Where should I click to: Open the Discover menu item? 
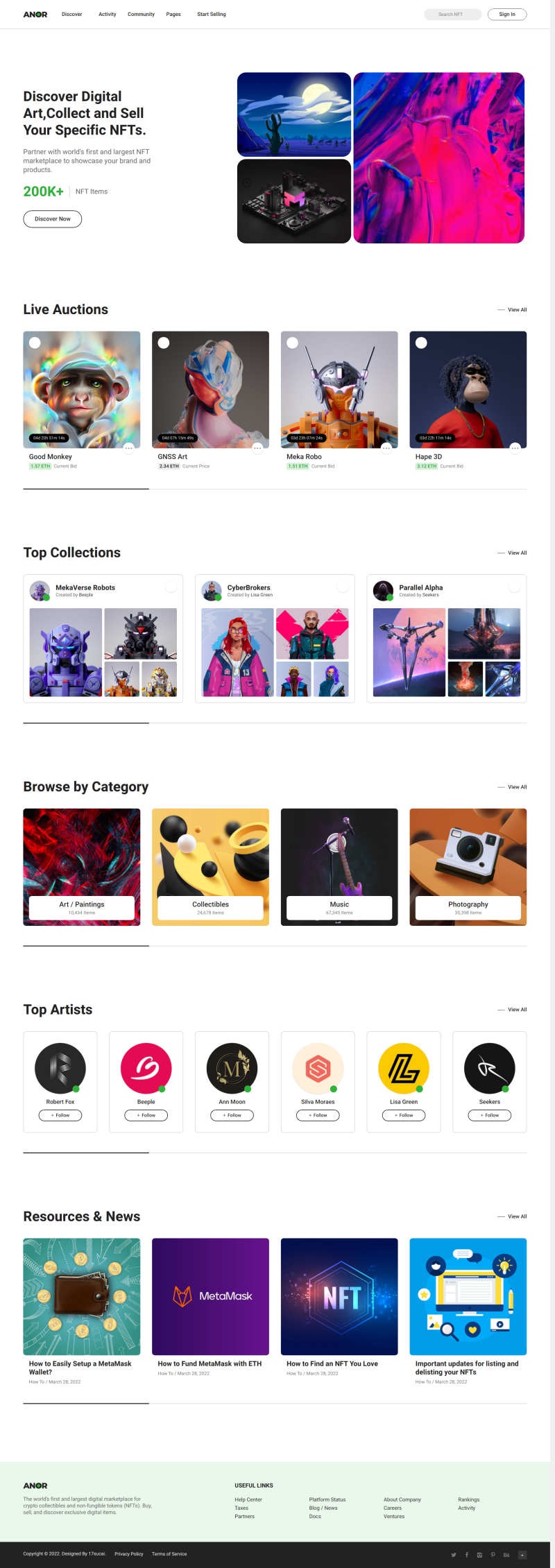click(71, 14)
